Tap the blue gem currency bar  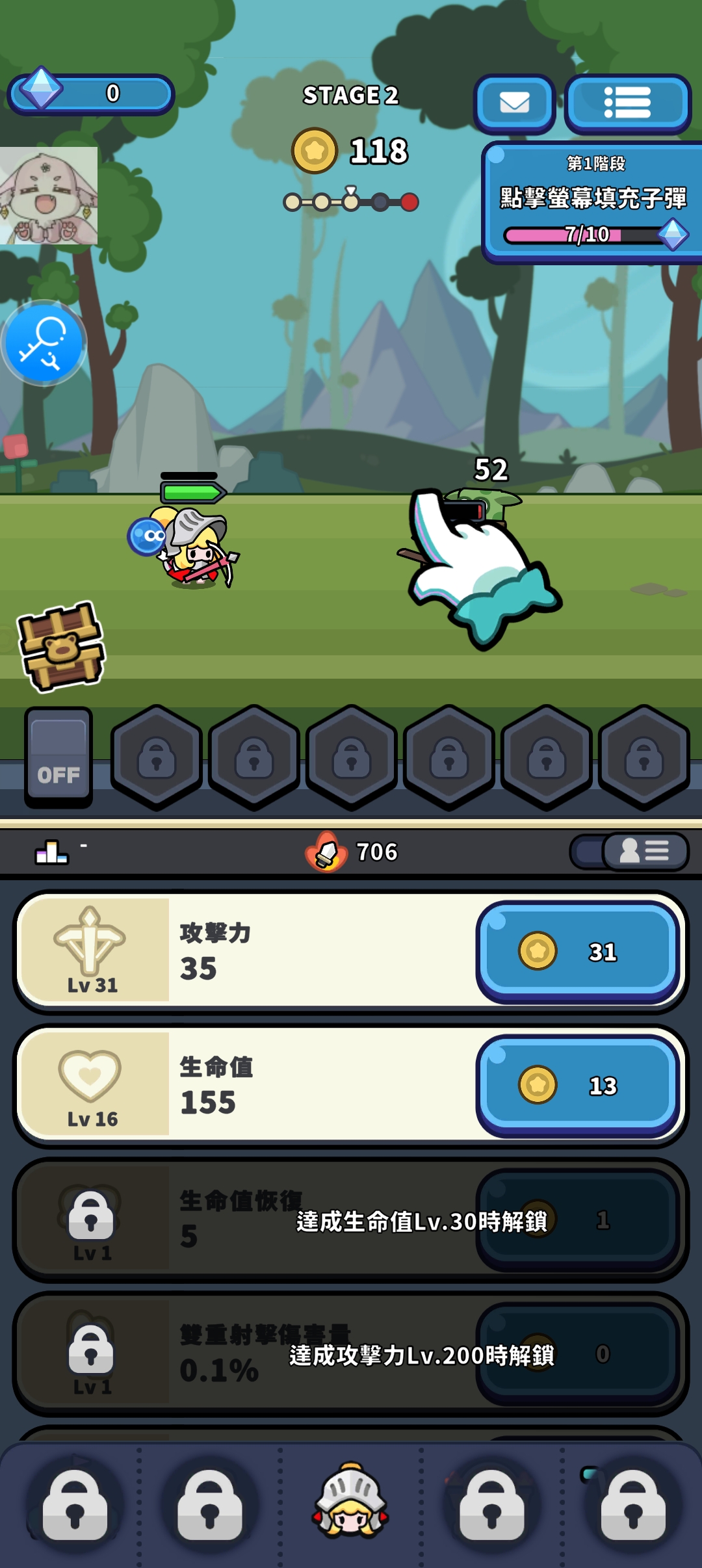tap(91, 94)
